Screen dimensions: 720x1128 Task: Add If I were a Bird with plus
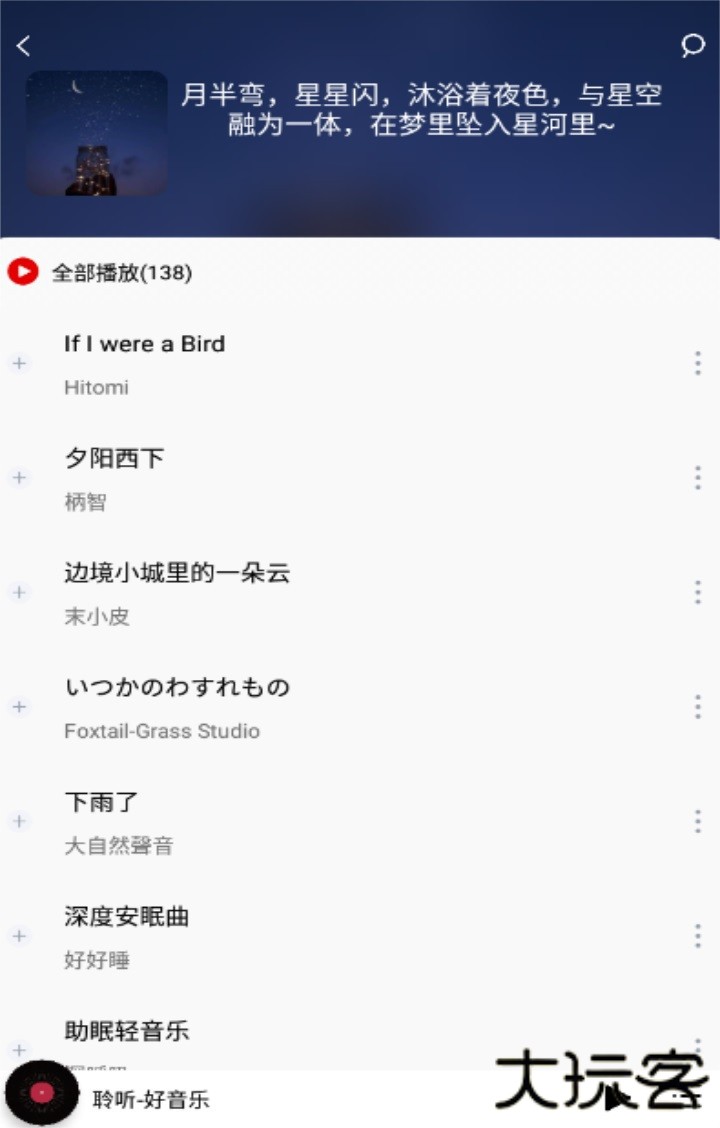(x=19, y=363)
